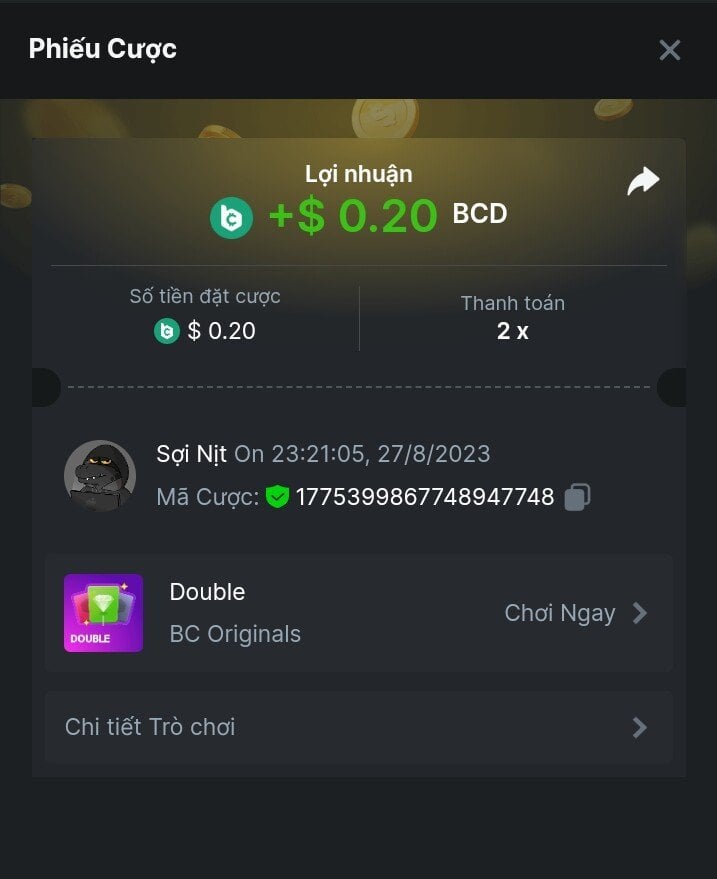This screenshot has width=717, height=879.
Task: Open Sợi Nịt's profile avatar
Action: click(100, 476)
